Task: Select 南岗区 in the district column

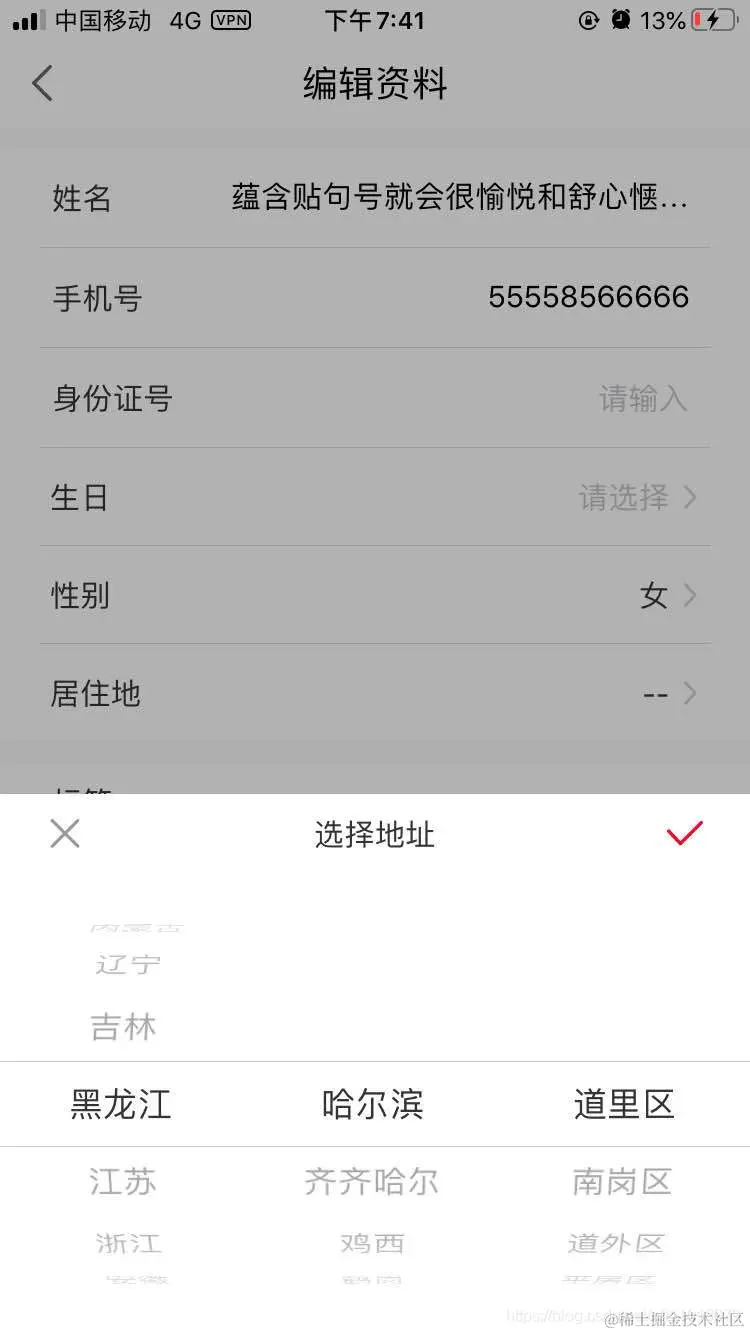Action: [x=622, y=1182]
